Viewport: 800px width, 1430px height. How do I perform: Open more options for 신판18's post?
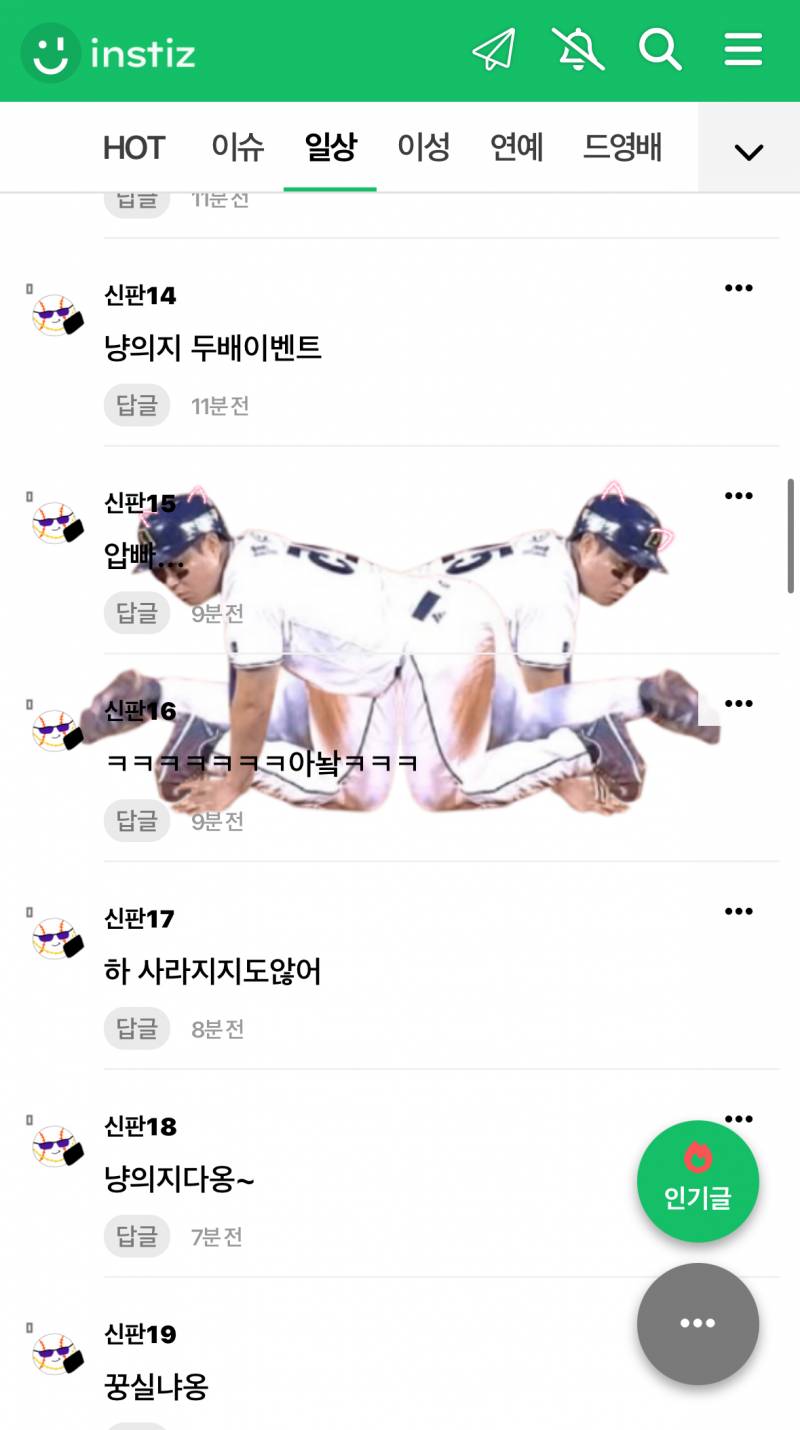click(738, 1118)
